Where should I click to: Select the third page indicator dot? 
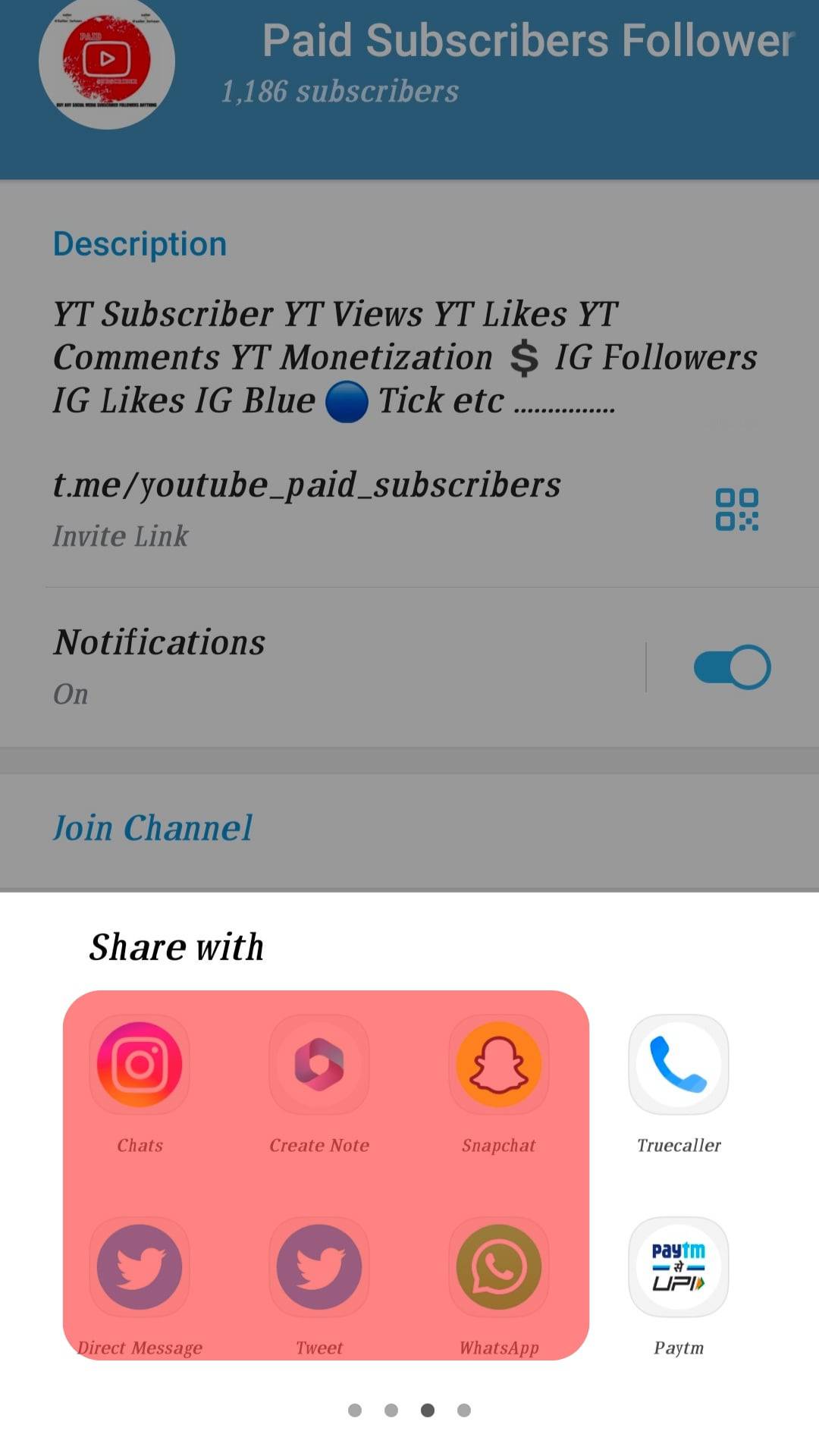[428, 1408]
